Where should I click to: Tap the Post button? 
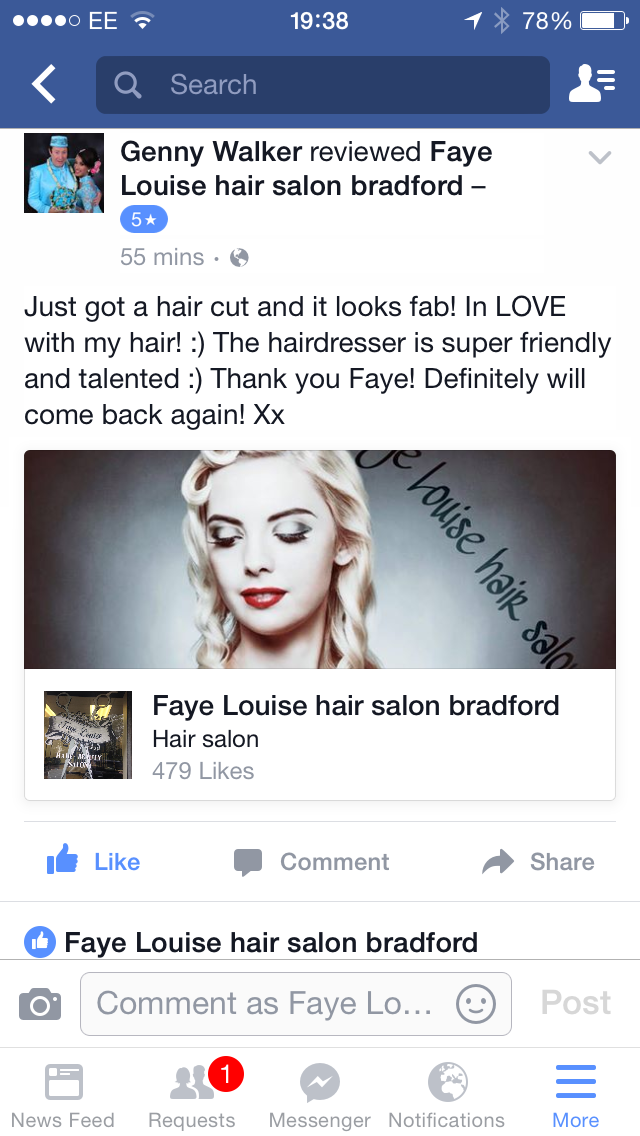[575, 1003]
